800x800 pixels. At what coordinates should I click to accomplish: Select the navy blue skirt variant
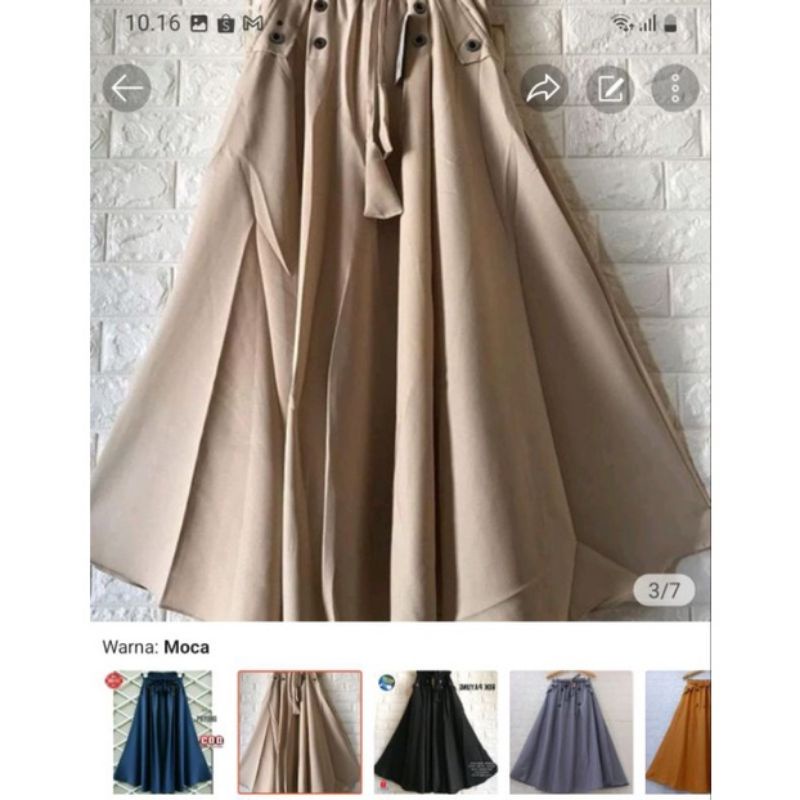[x=162, y=732]
